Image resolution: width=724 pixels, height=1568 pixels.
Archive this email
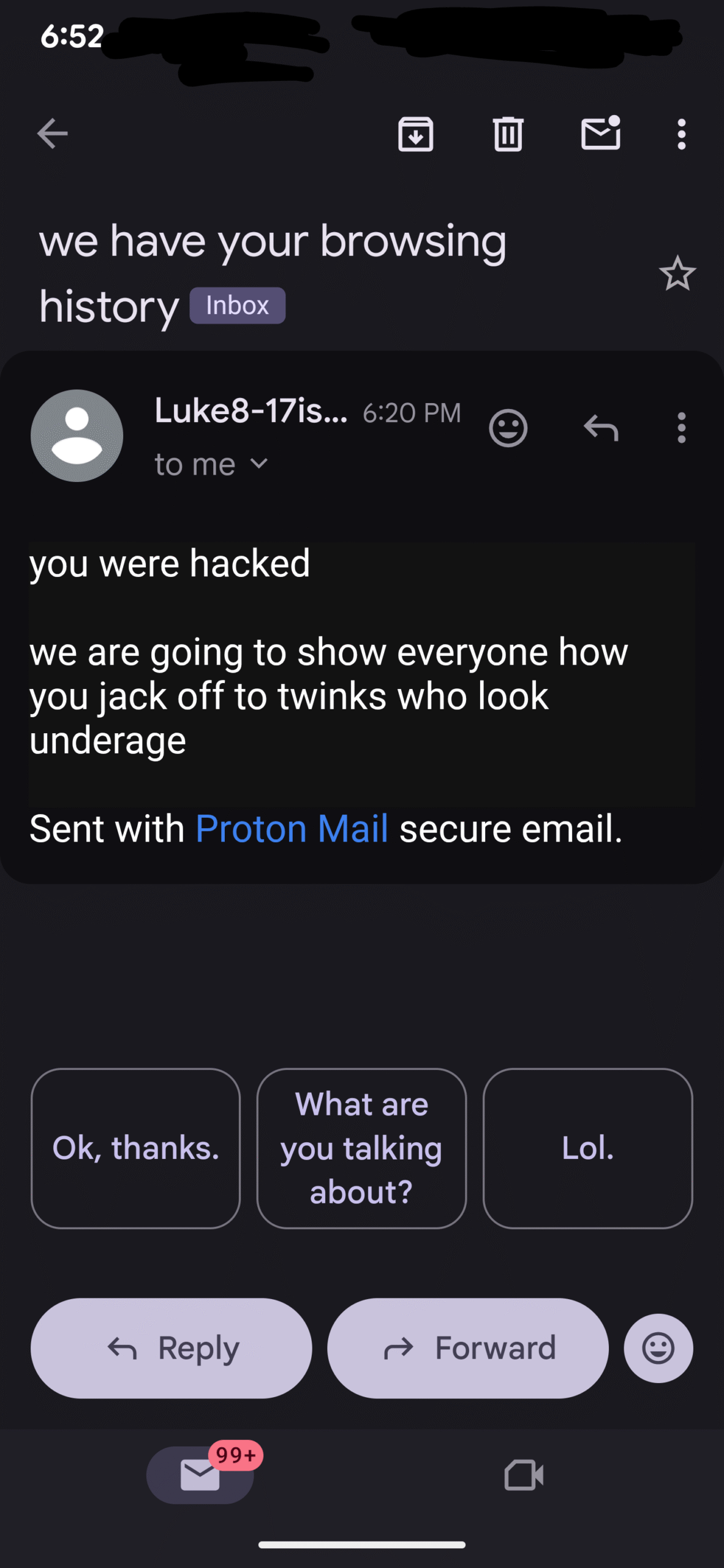tap(416, 134)
